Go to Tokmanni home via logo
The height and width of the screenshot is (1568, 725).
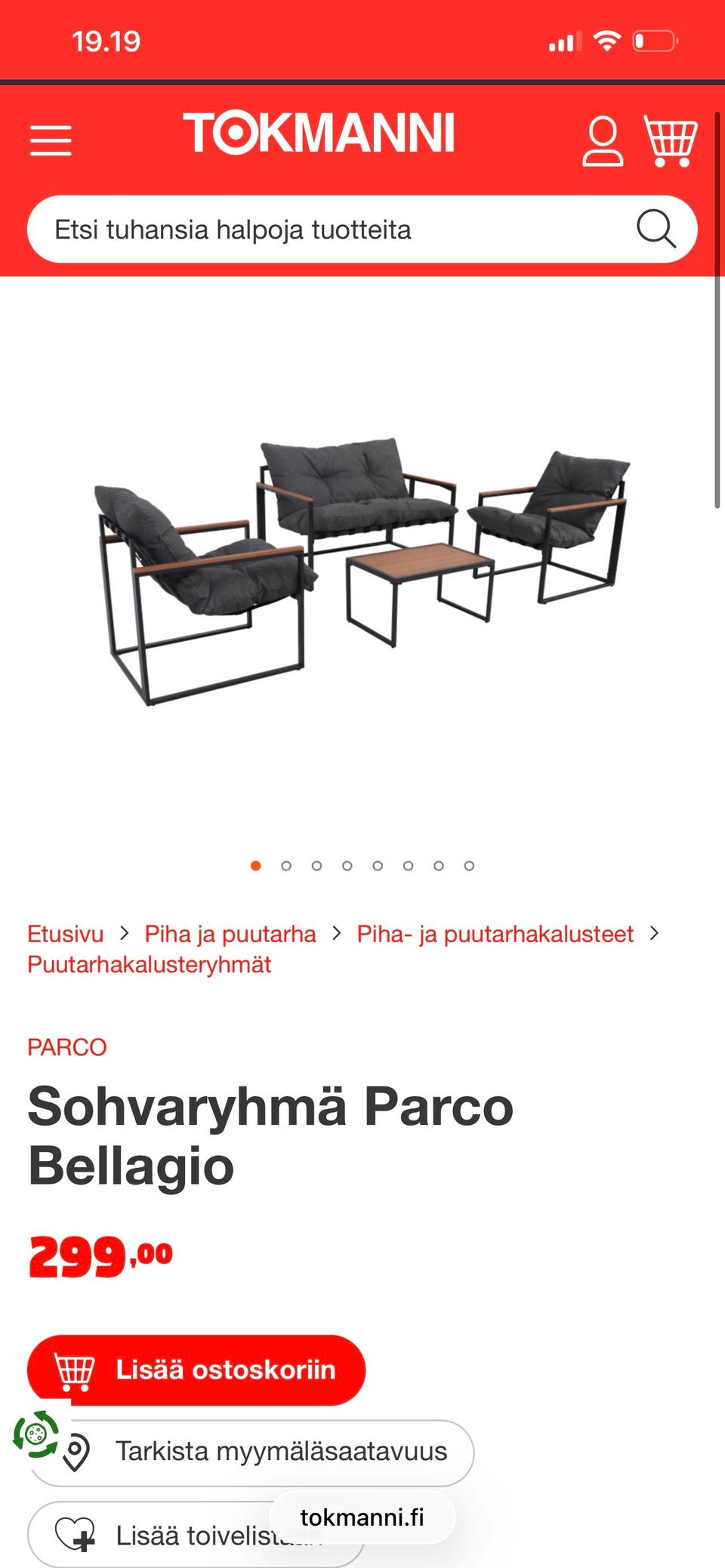pos(319,134)
